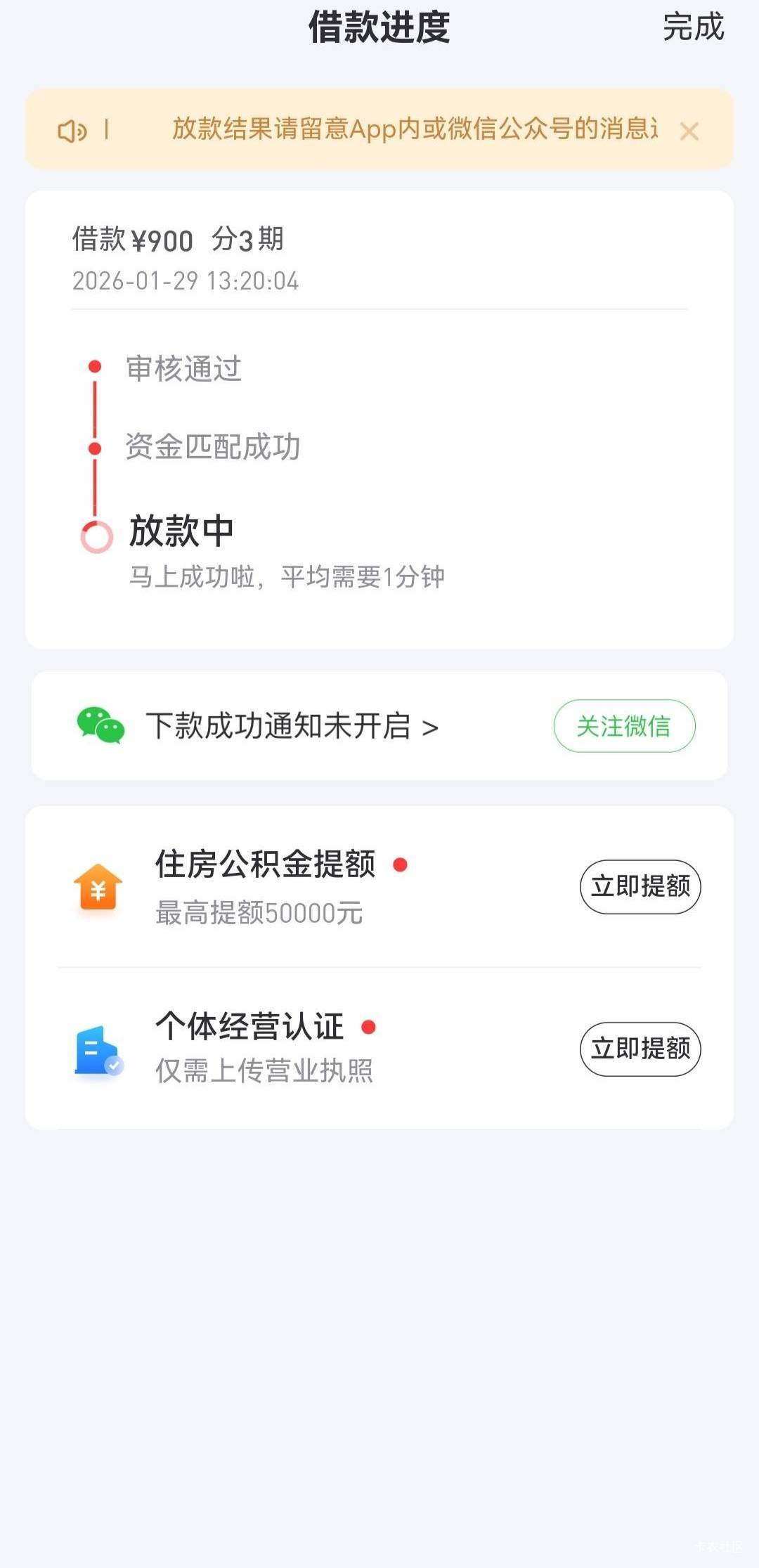Open 下款成功通知未开启 link
The height and width of the screenshot is (1568, 759).
(x=292, y=726)
